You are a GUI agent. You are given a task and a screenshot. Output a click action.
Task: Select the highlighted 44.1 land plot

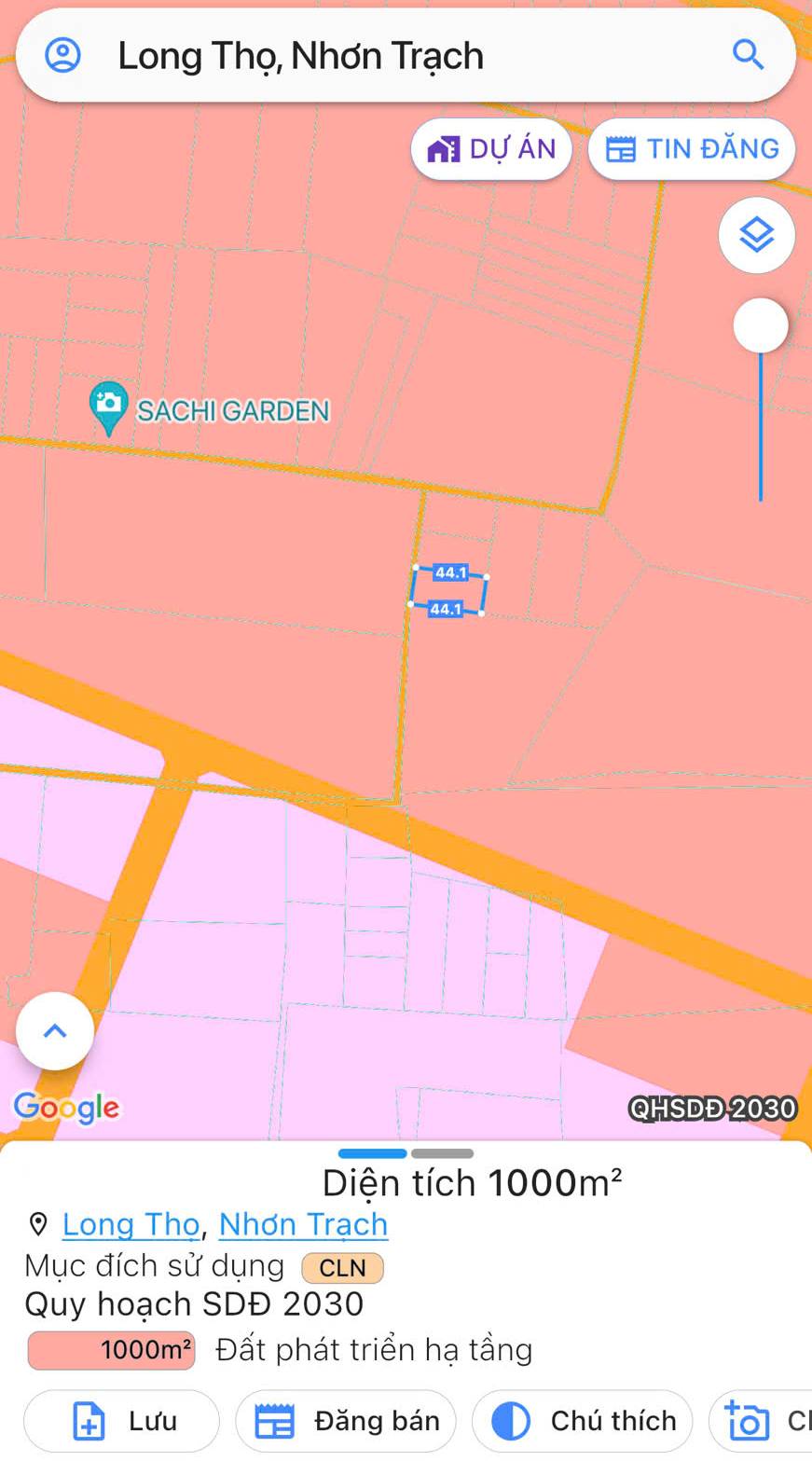point(448,590)
